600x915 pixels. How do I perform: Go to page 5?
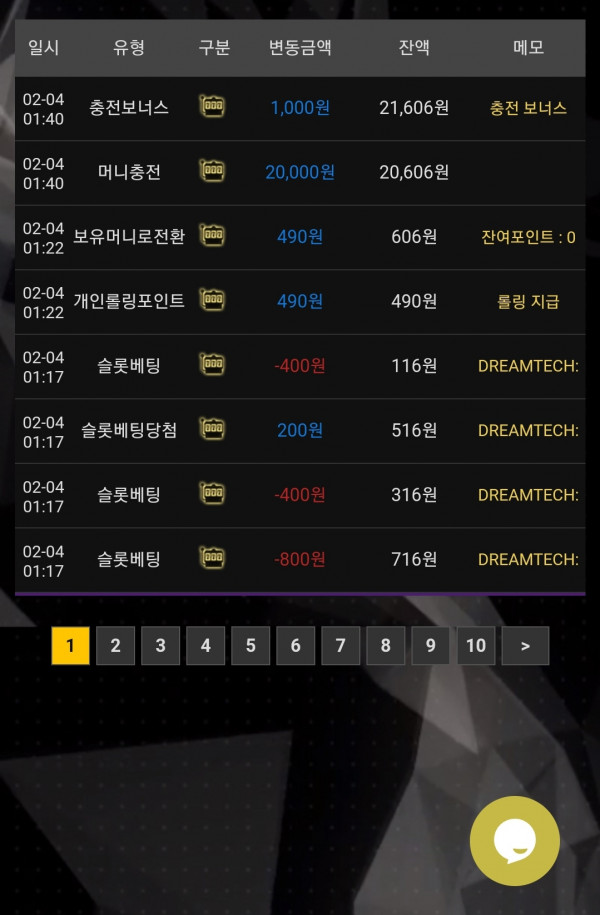pyautogui.click(x=250, y=646)
